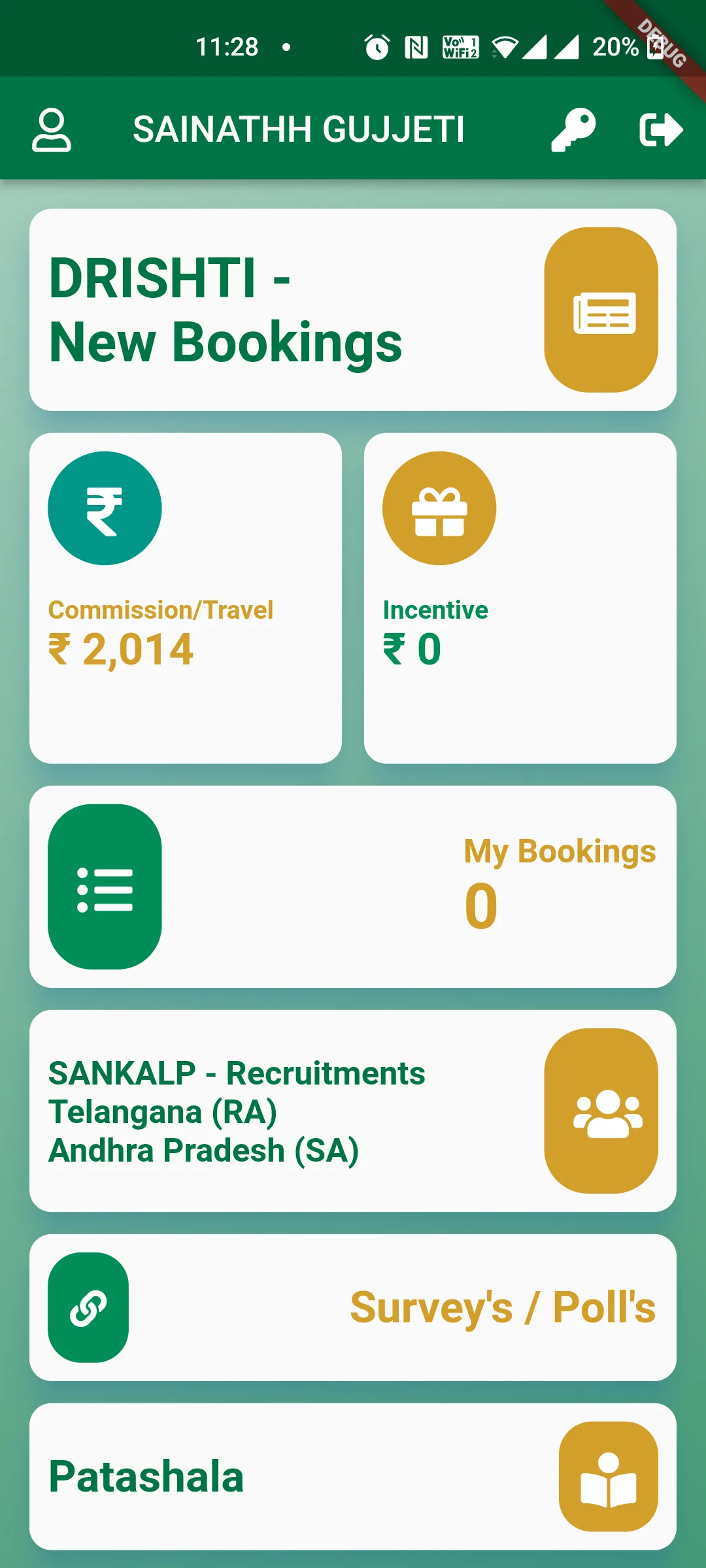Viewport: 706px width, 1568px height.
Task: Log out using the exit icon
Action: click(660, 130)
